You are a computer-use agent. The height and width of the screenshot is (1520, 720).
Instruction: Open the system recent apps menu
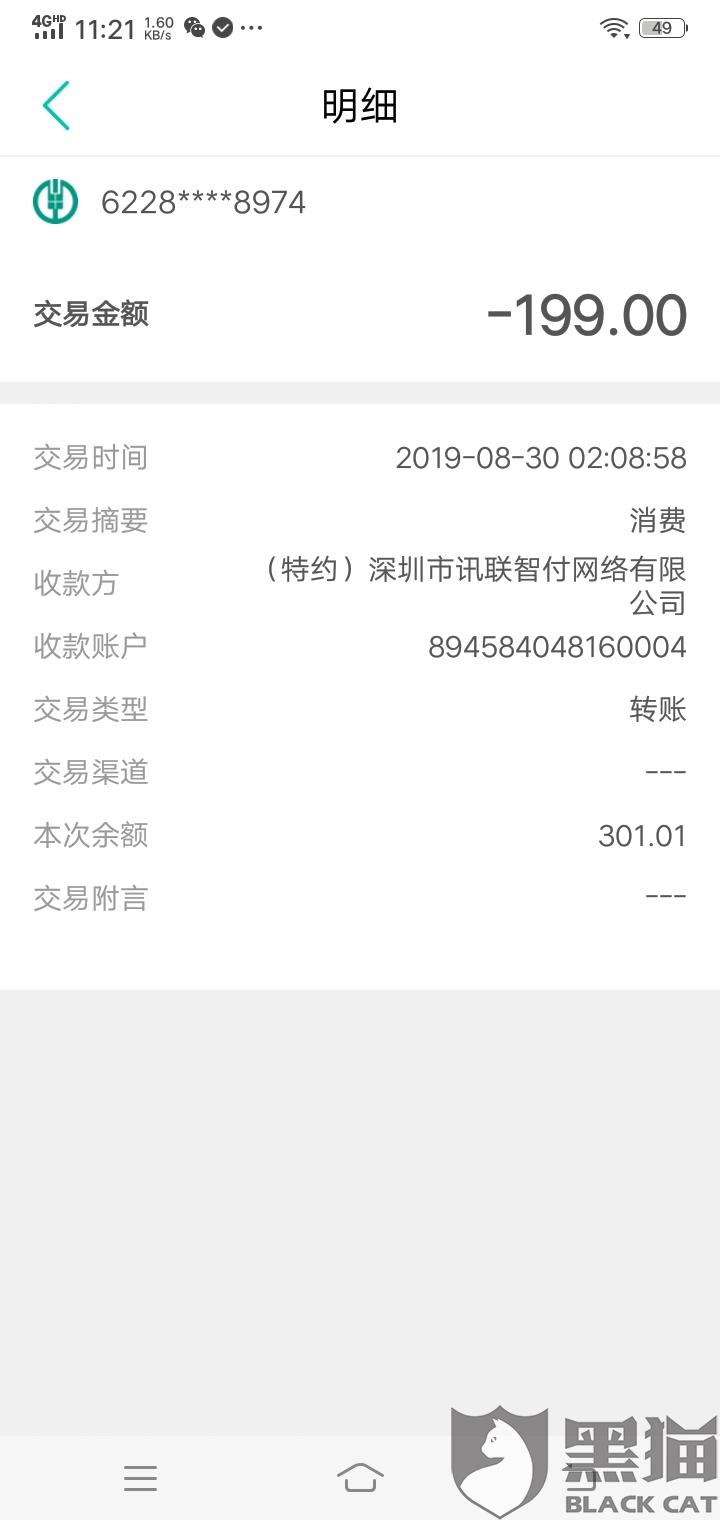click(140, 1478)
